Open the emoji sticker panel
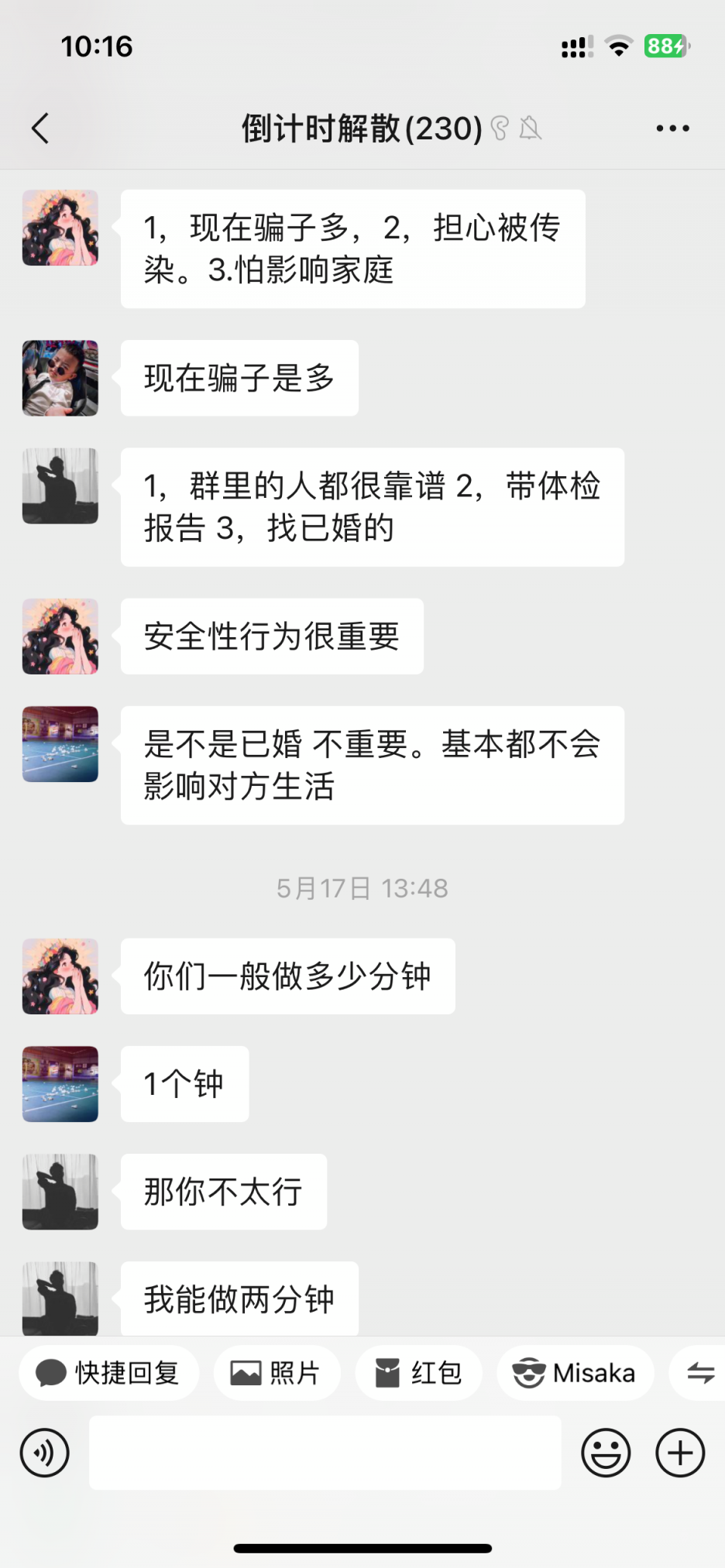Screen dimensions: 725x1568 coord(606,1453)
